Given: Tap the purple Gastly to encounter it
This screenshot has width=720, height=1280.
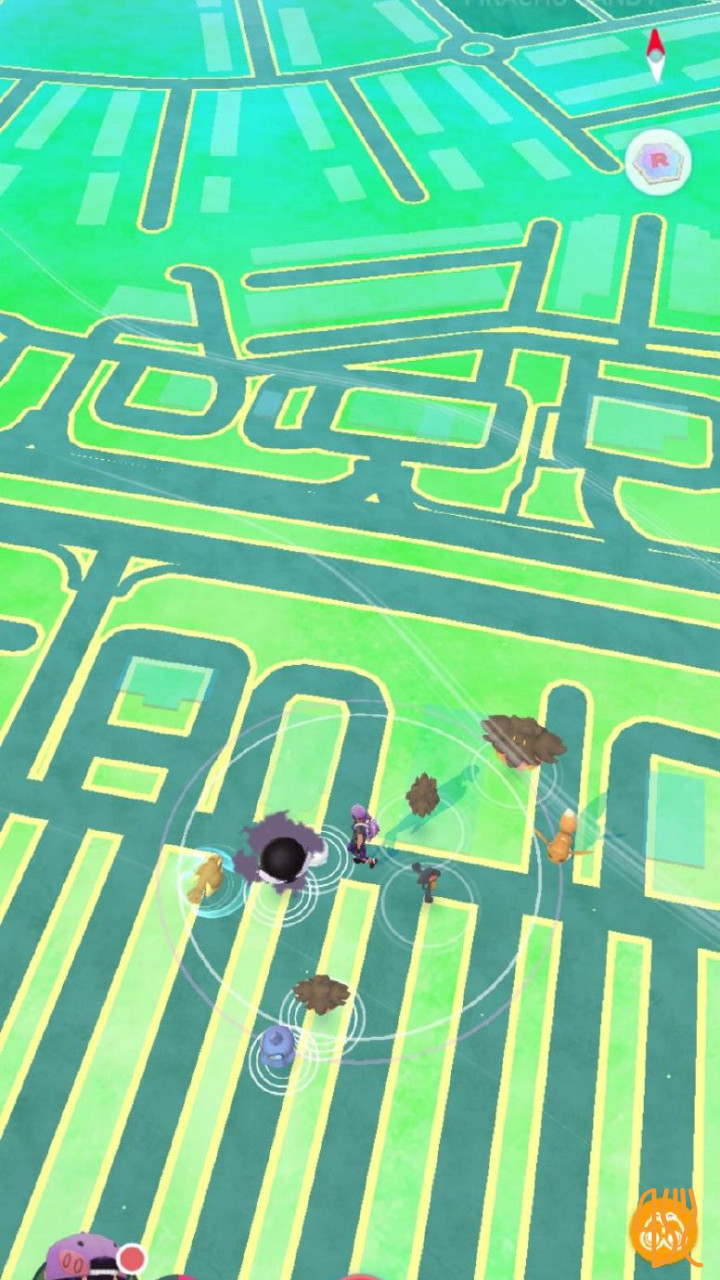Looking at the screenshot, I should coord(279,851).
